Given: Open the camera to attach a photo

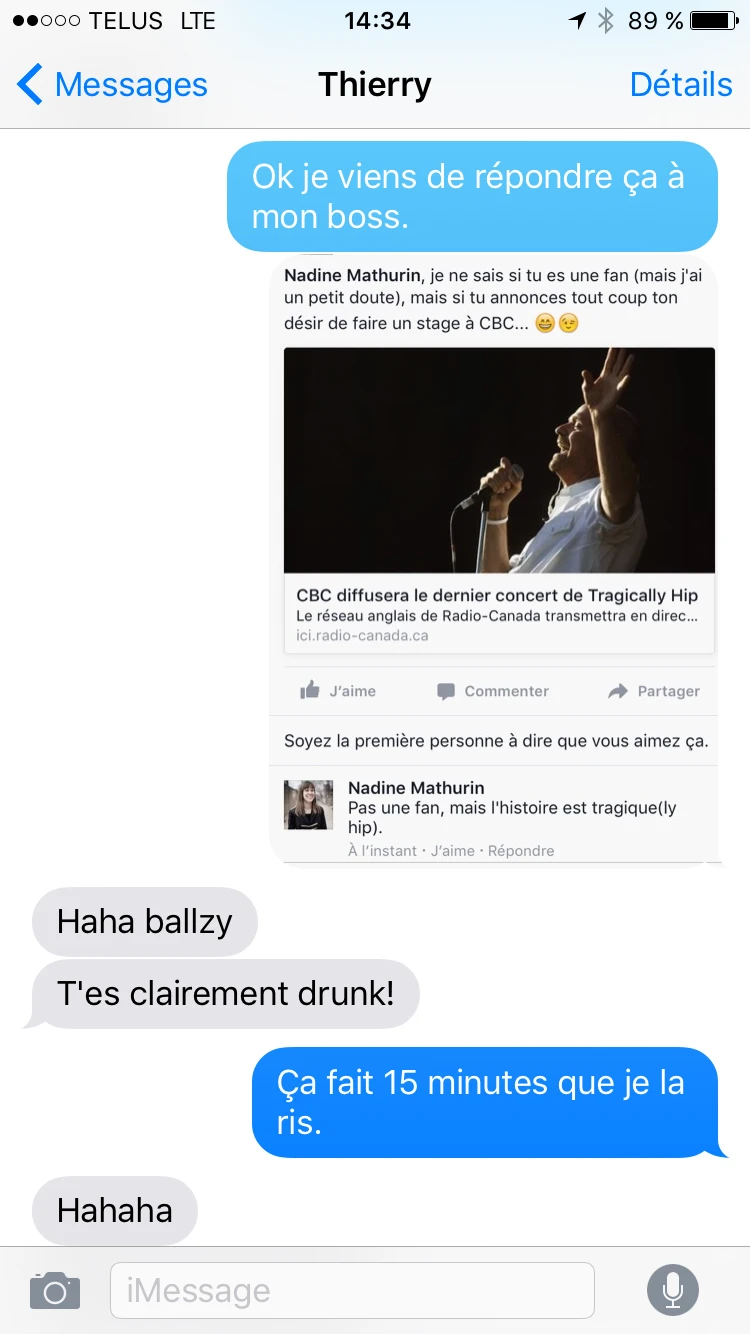Looking at the screenshot, I should point(55,1290).
